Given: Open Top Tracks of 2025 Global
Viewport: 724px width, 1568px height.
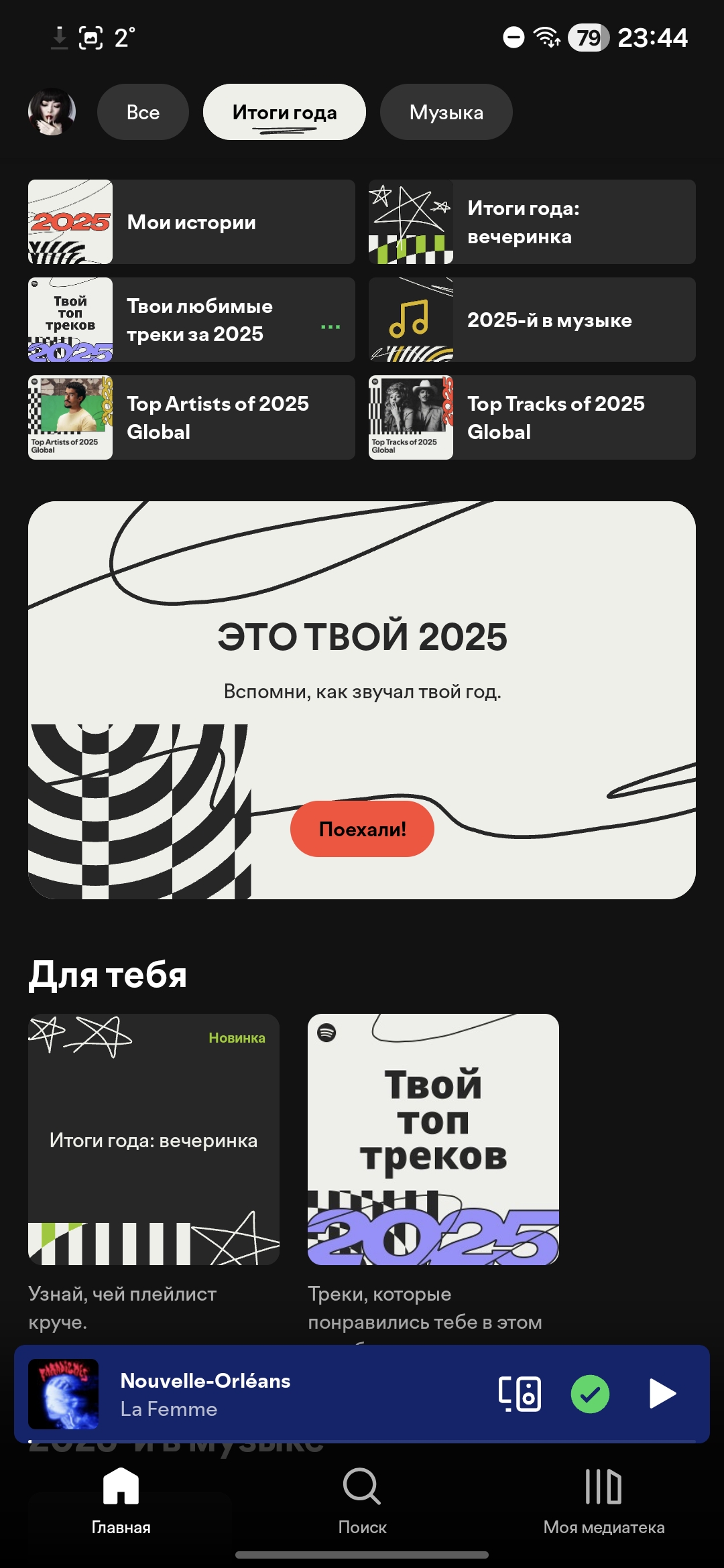Looking at the screenshot, I should pyautogui.click(x=532, y=417).
